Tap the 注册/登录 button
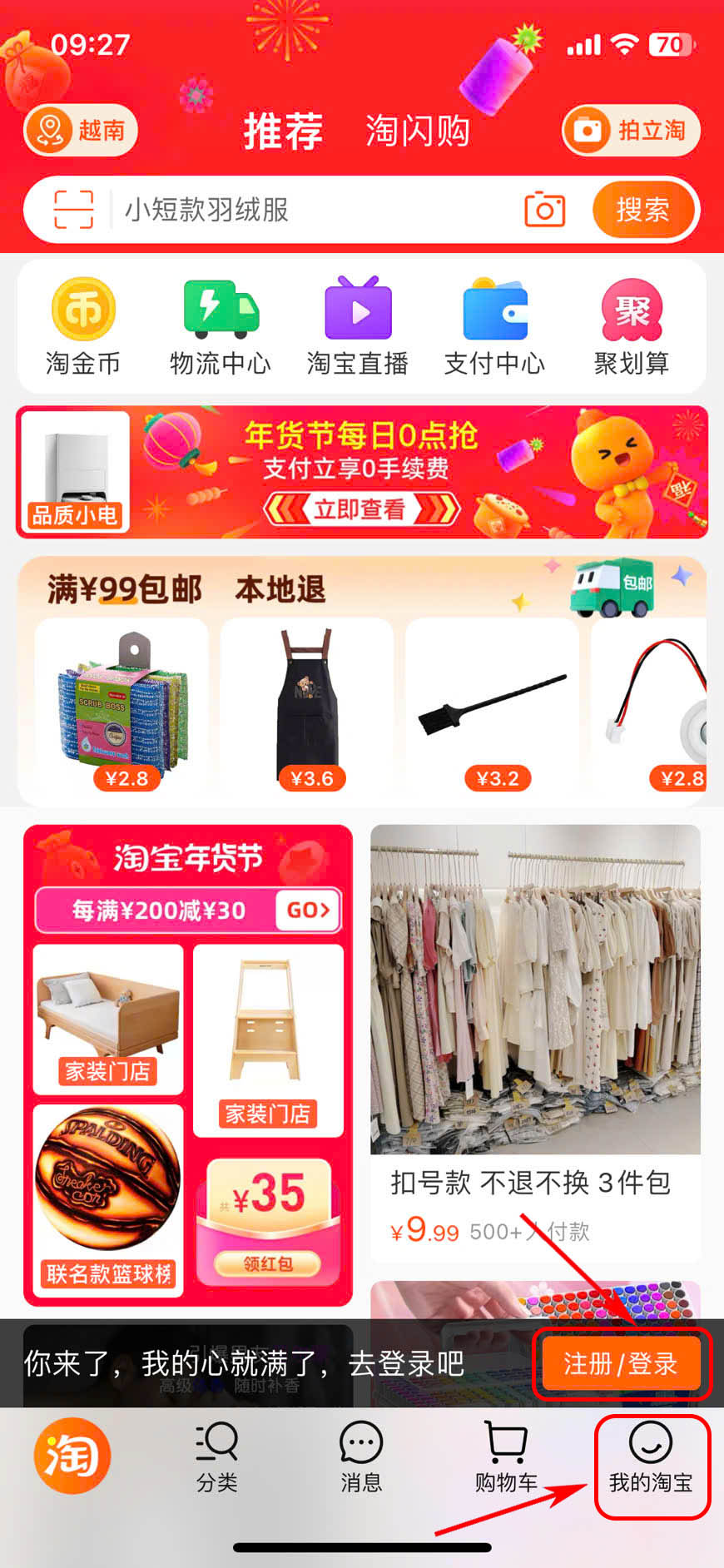Image resolution: width=724 pixels, height=1568 pixels. 621,1364
